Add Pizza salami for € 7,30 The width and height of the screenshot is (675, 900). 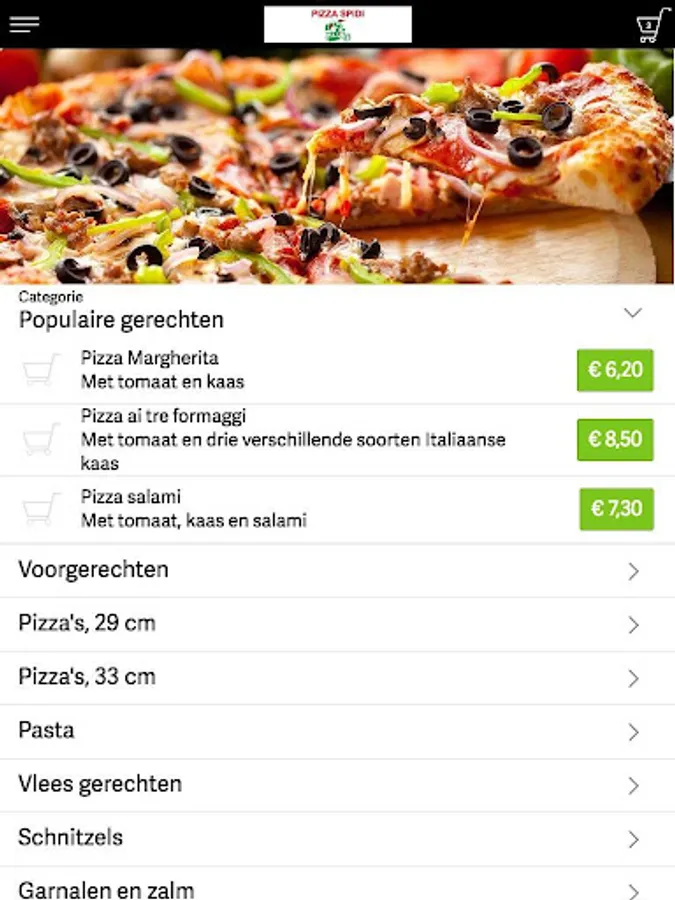pyautogui.click(x=616, y=510)
